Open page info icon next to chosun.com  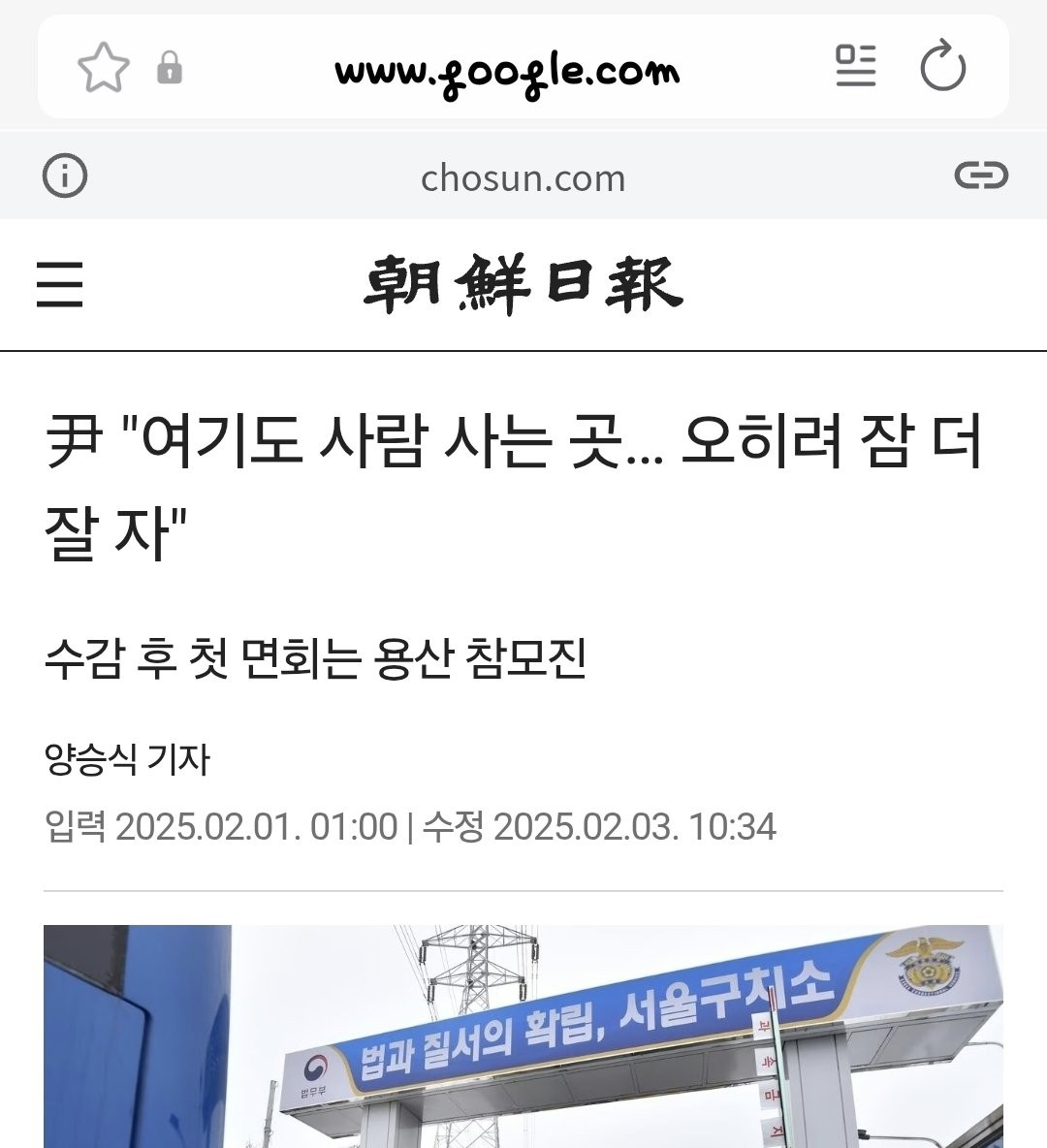point(65,176)
